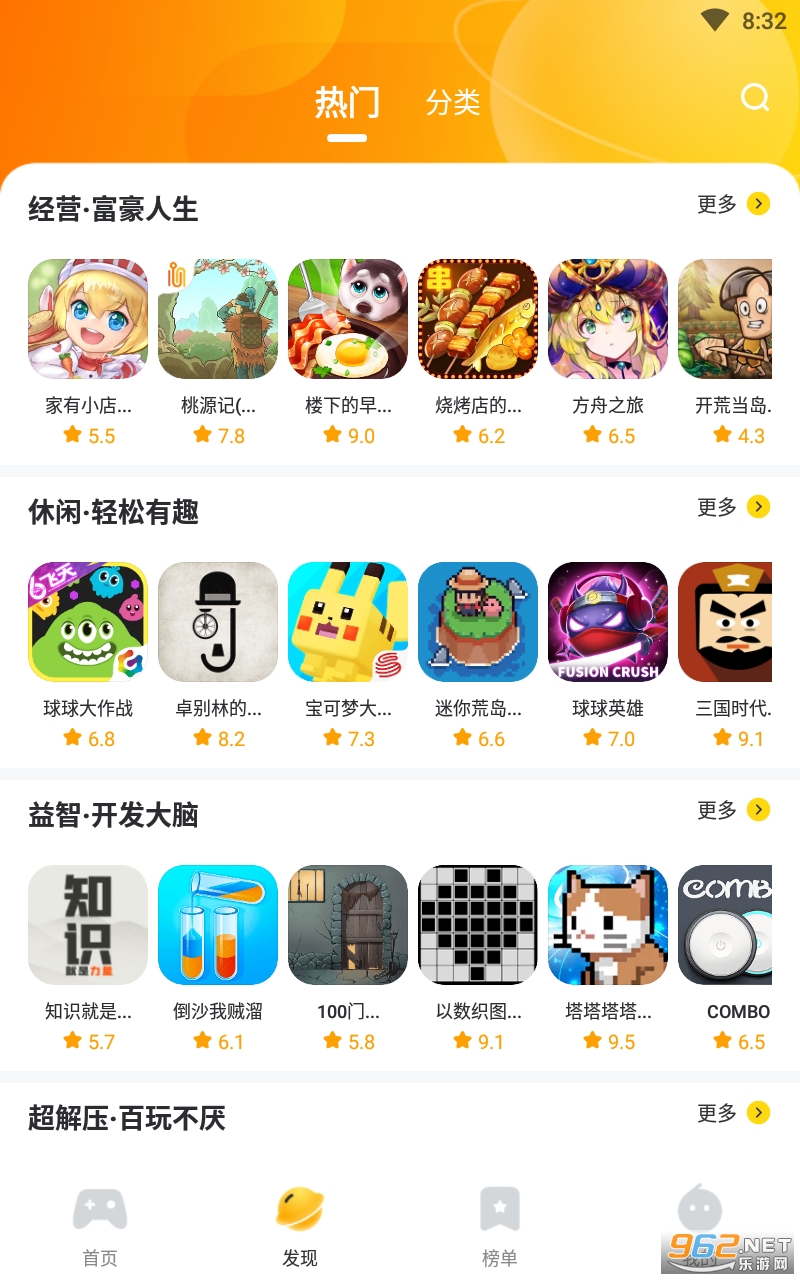800x1280 pixels.
Task: Tap 更多 beside 益智·开发大脑
Action: [734, 810]
